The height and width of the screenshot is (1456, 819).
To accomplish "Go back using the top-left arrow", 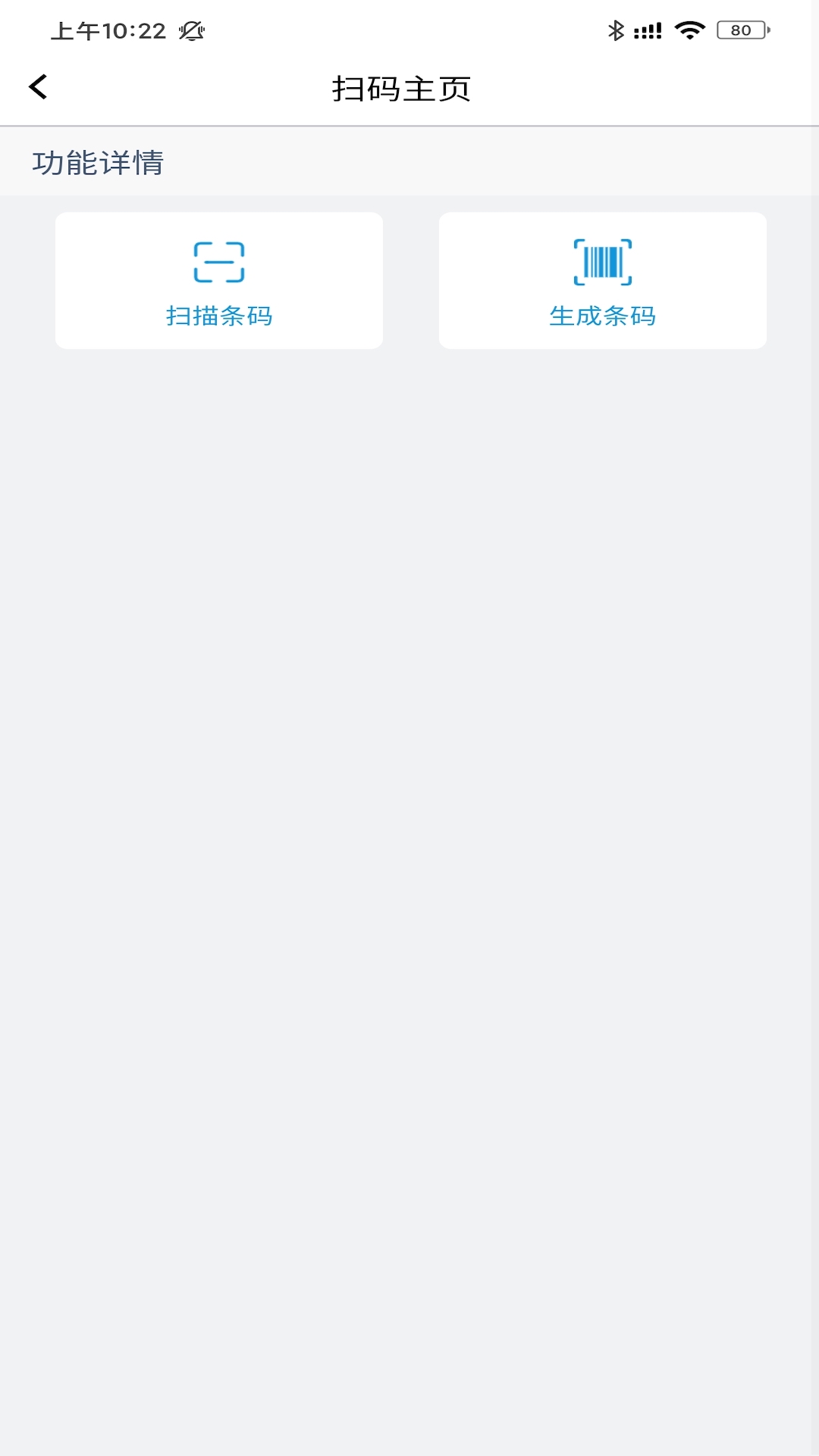I will (x=38, y=87).
